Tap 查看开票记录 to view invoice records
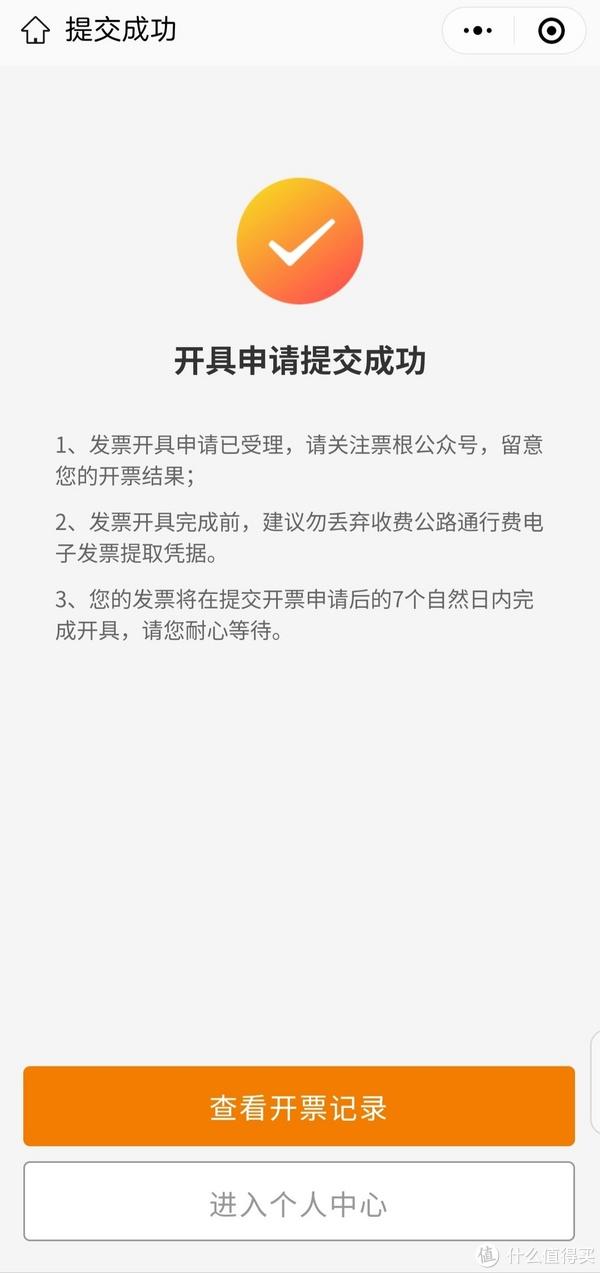Image resolution: width=600 pixels, height=1273 pixels. tap(299, 1106)
